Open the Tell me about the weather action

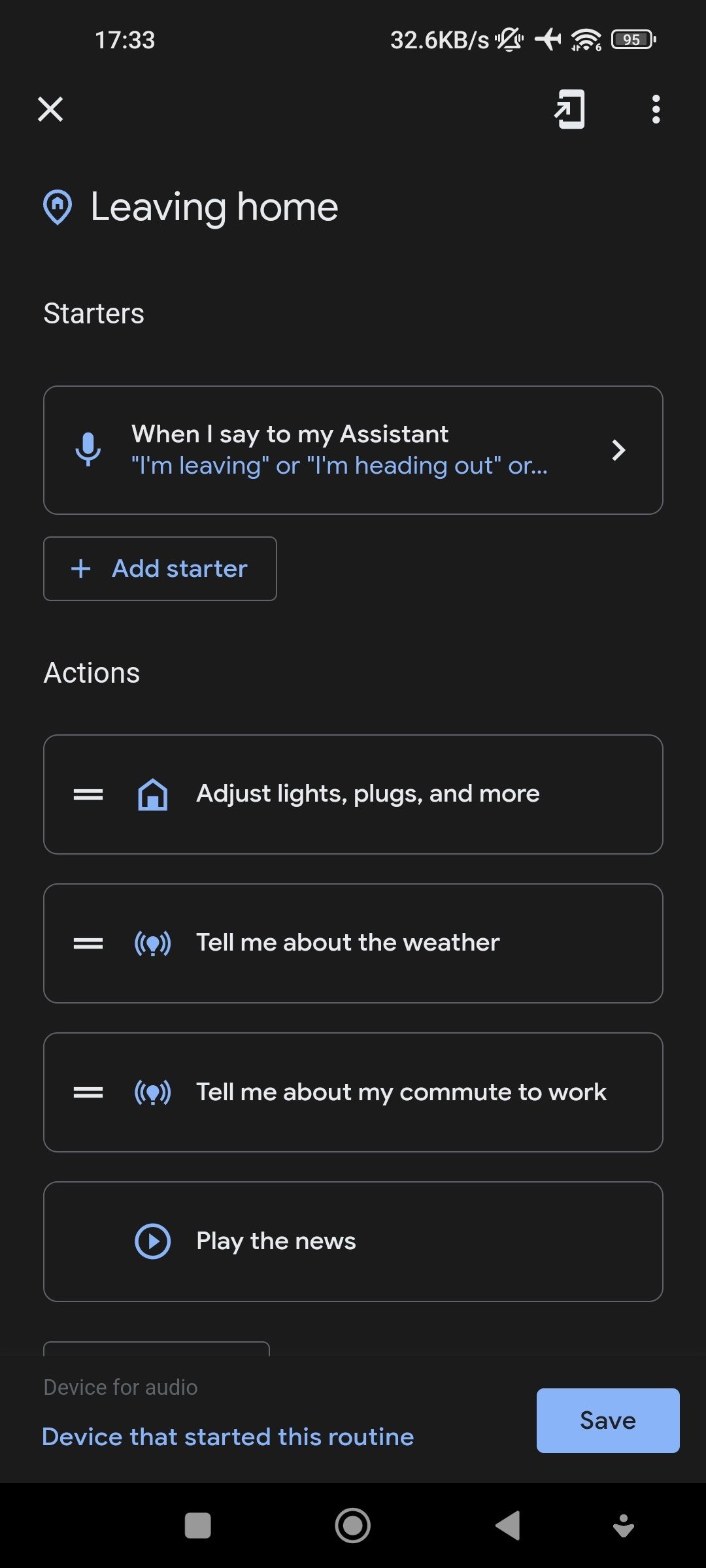point(353,943)
